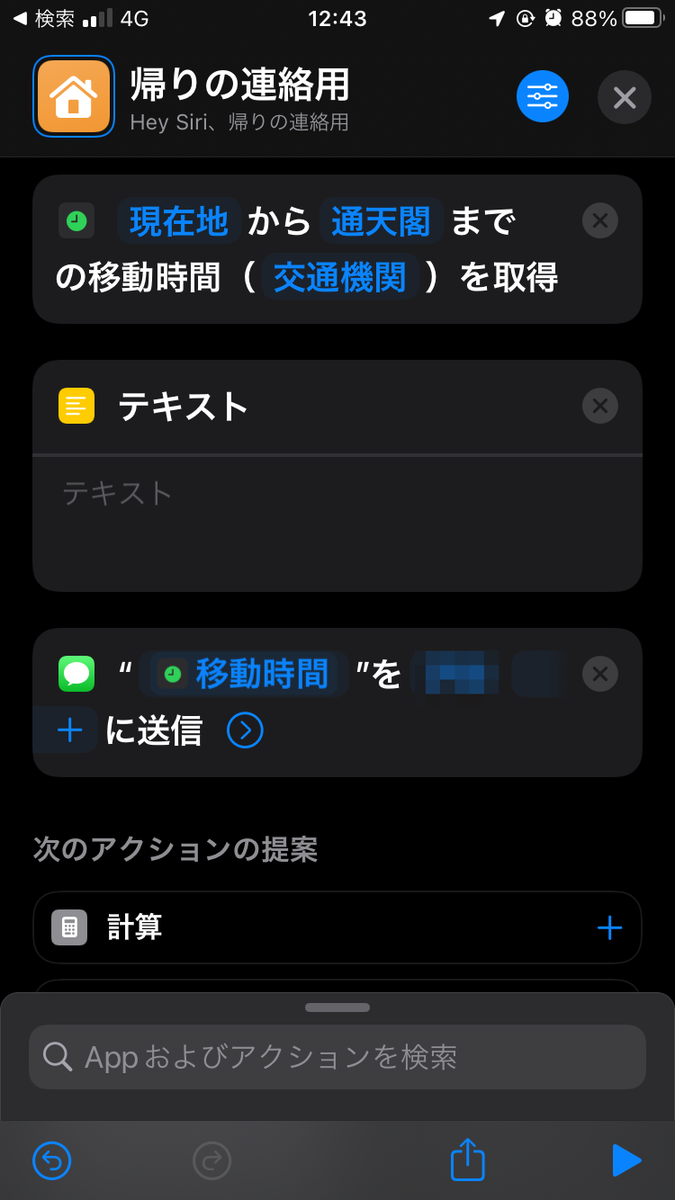This screenshot has width=675, height=1200.
Task: Add the suggested 計算 action
Action: click(609, 928)
